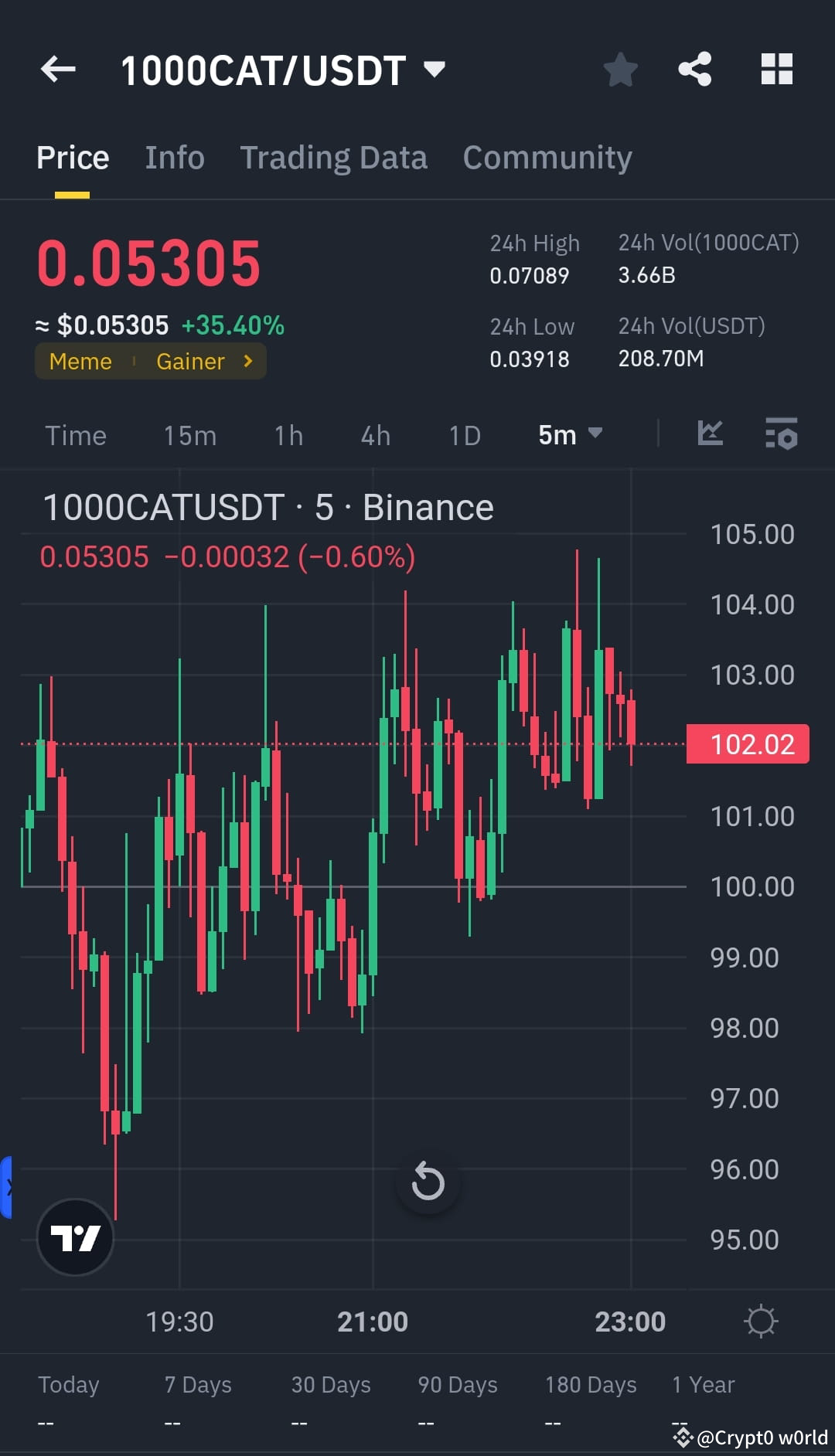Open the Community tab
The height and width of the screenshot is (1456, 835).
[x=547, y=157]
